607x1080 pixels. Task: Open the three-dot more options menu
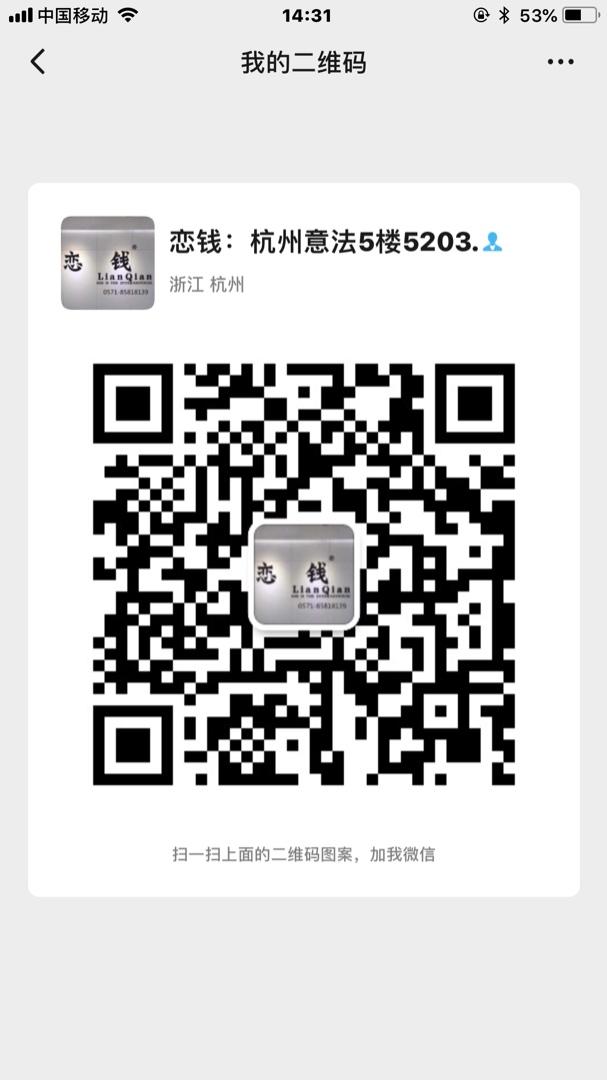click(560, 62)
